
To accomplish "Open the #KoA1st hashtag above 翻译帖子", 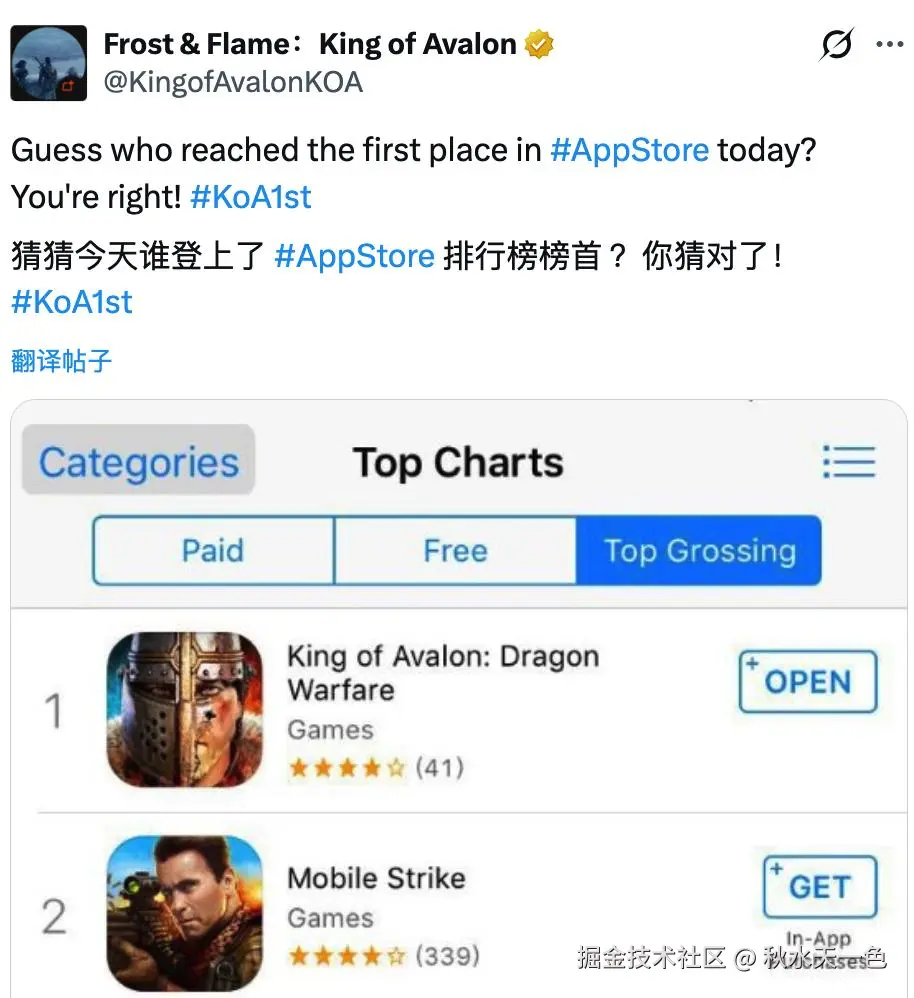I will point(72,302).
